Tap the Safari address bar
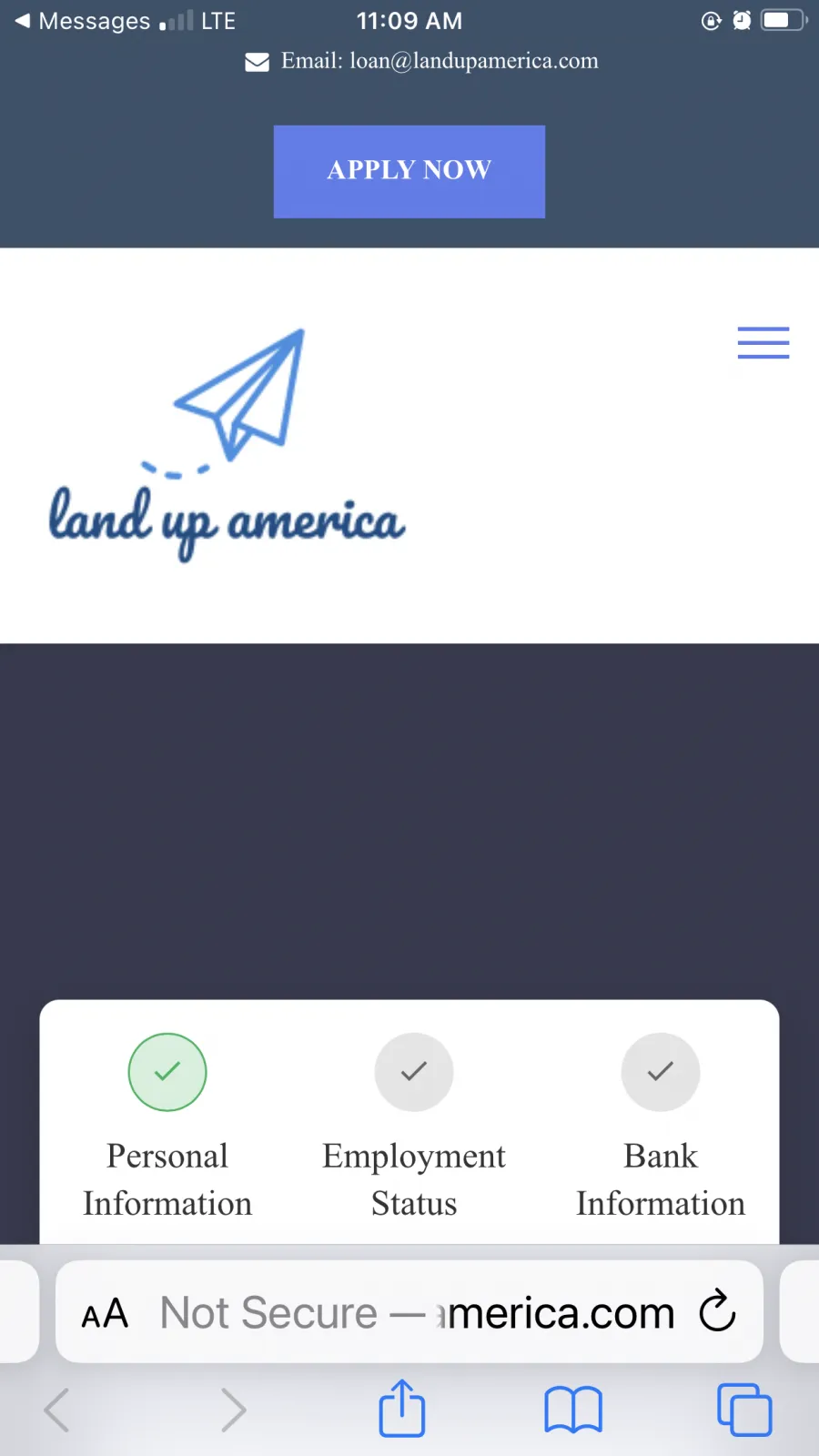The image size is (819, 1456). coord(409,1311)
